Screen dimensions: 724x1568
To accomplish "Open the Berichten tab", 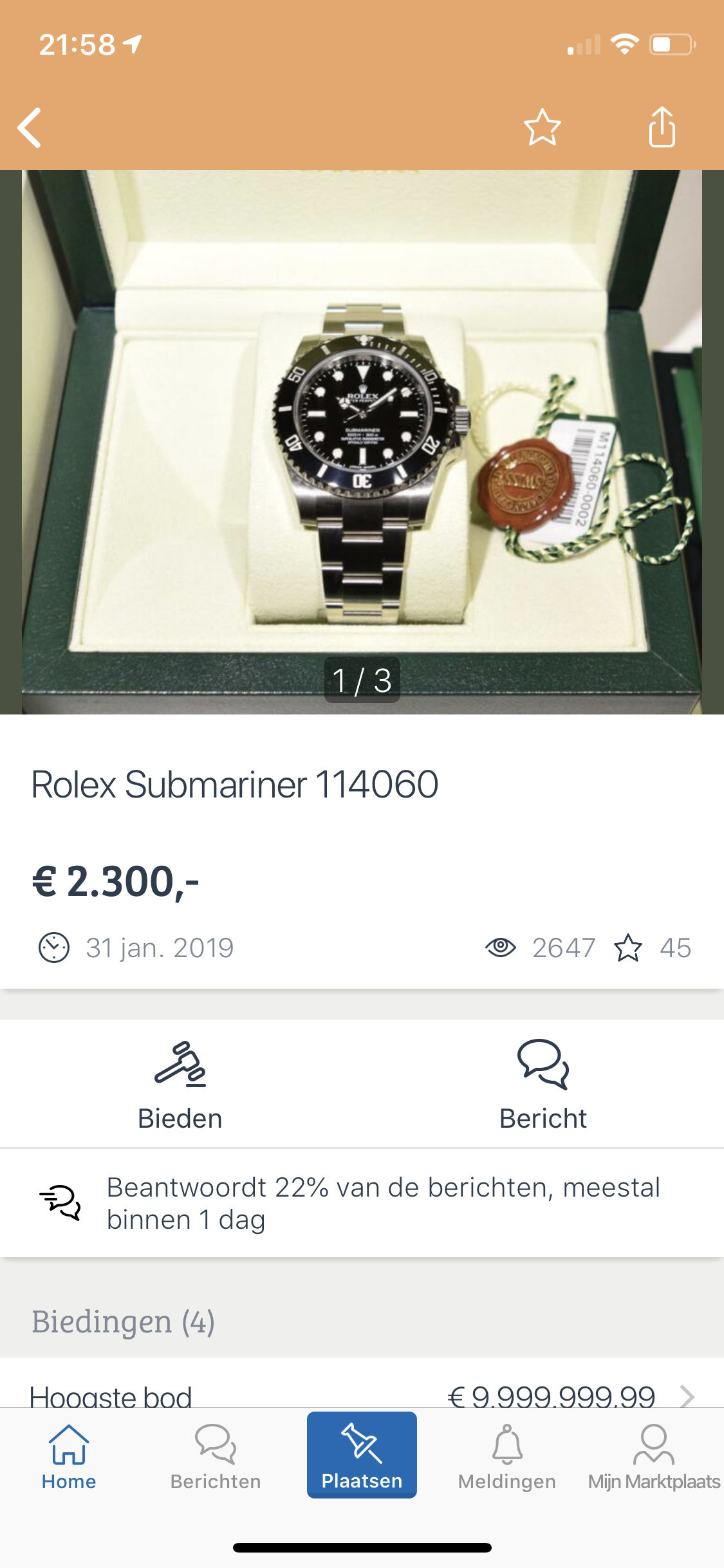I will [x=216, y=1457].
